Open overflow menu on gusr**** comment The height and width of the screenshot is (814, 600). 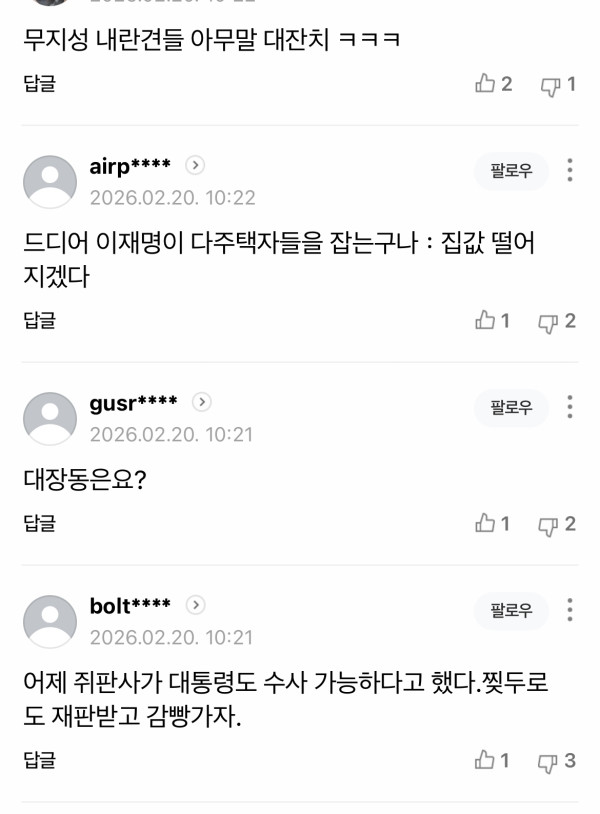[x=570, y=408]
